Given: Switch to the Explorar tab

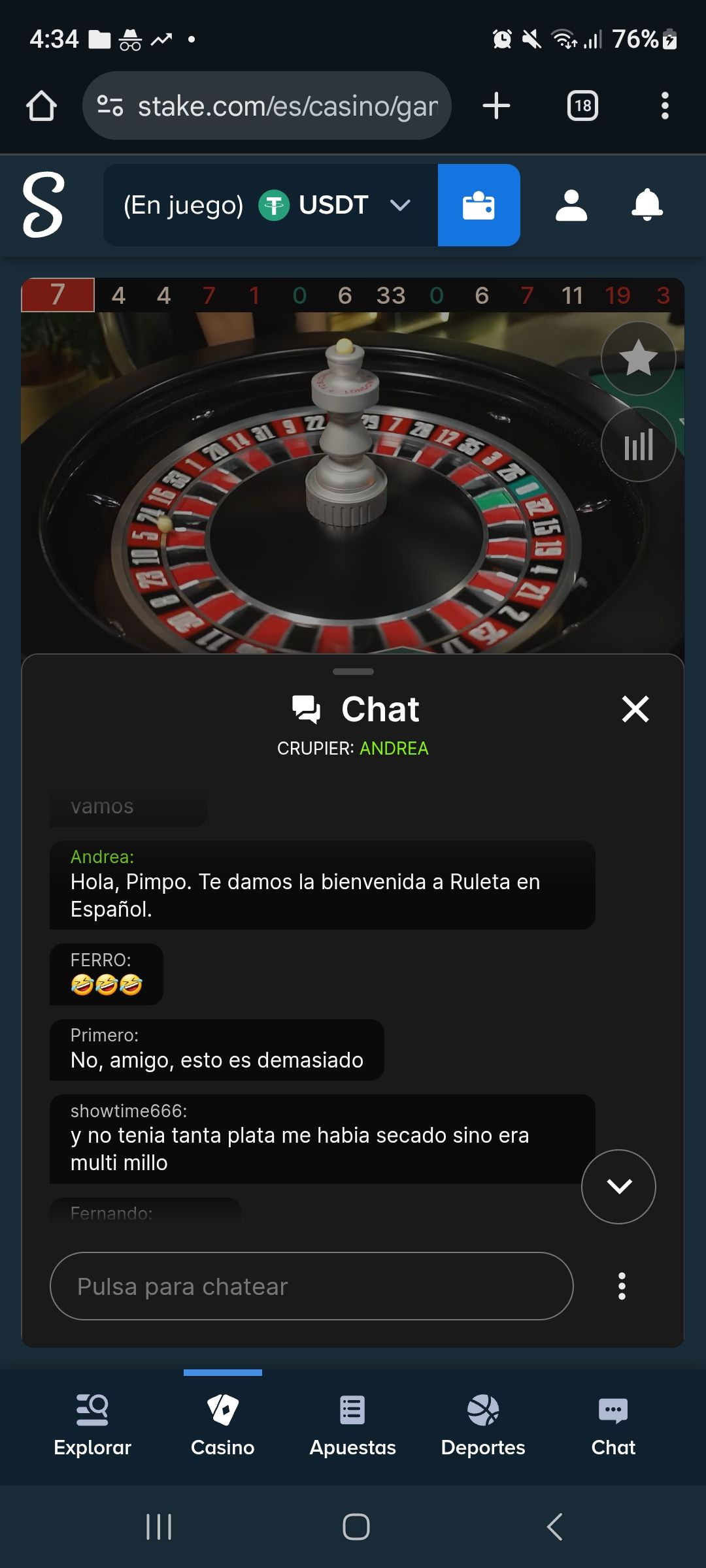Looking at the screenshot, I should click(92, 1424).
